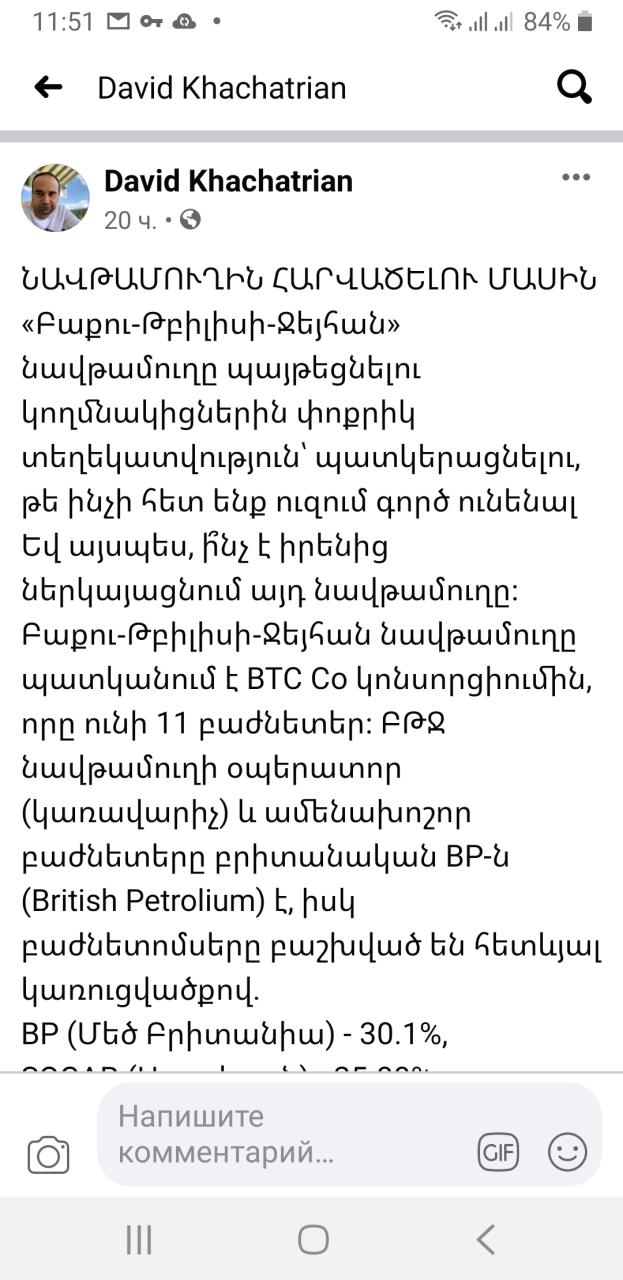
Task: Go back using the top arrow
Action: point(48,88)
